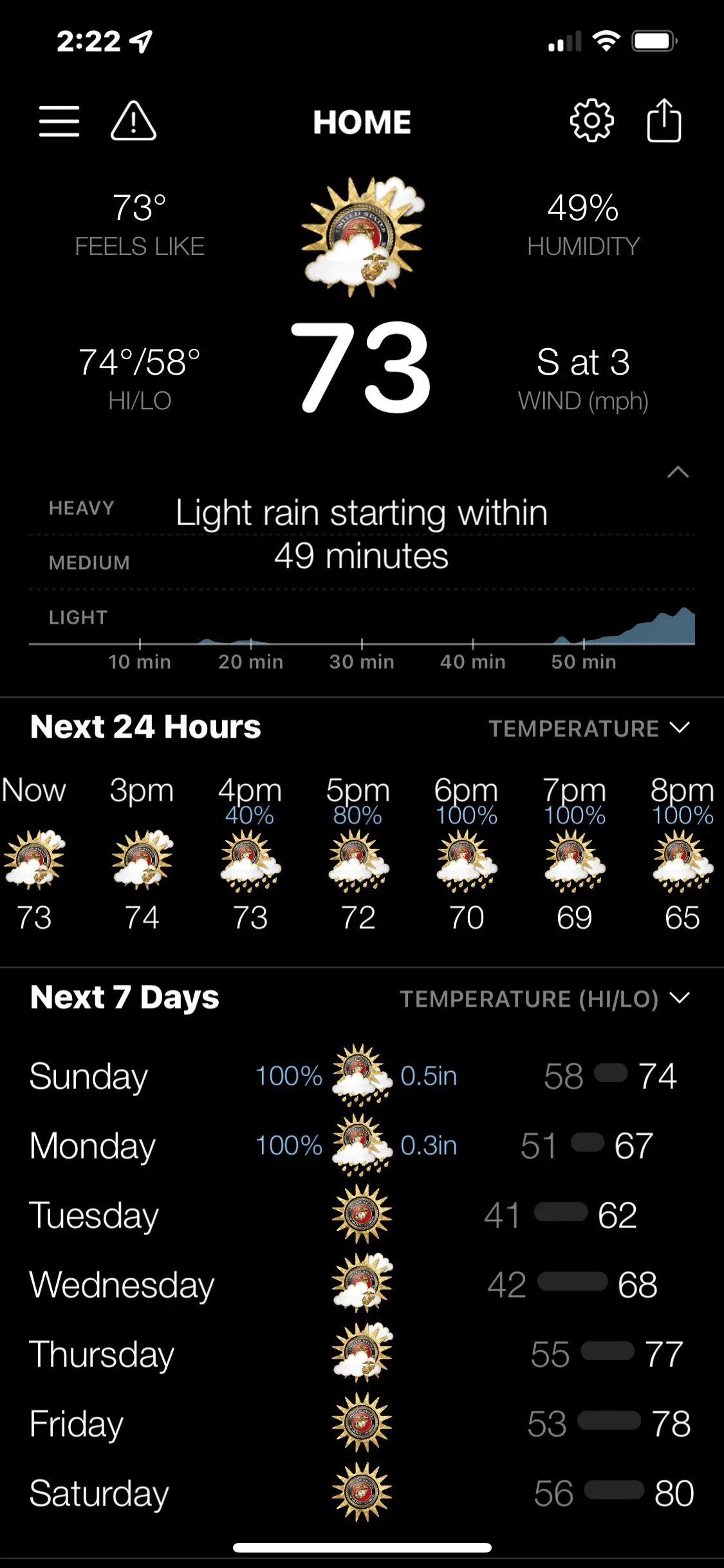The width and height of the screenshot is (724, 1568).
Task: Open Monday's forecast details
Action: 362,1146
